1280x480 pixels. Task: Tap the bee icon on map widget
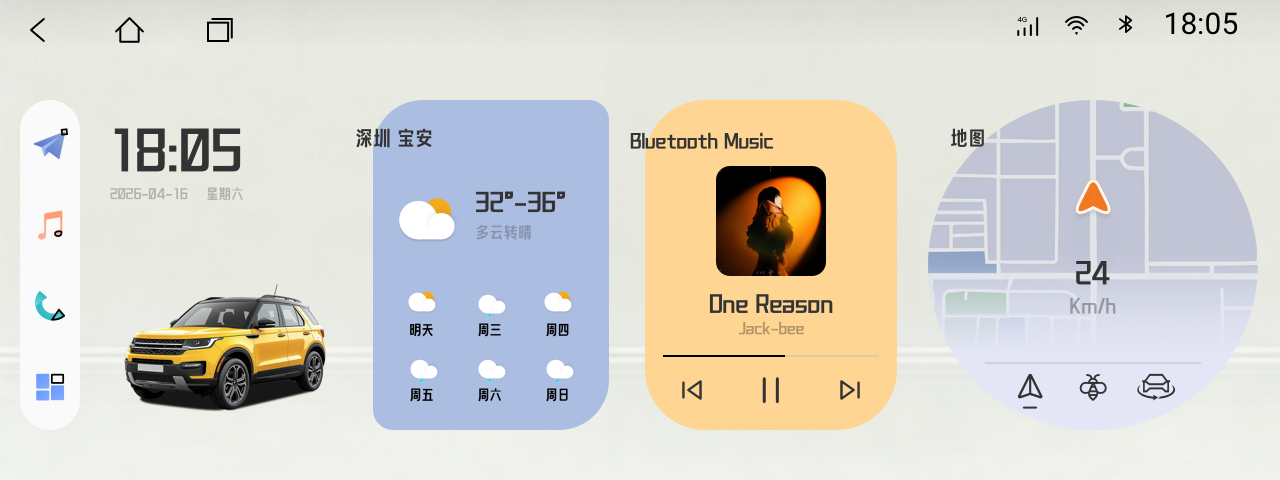1093,388
